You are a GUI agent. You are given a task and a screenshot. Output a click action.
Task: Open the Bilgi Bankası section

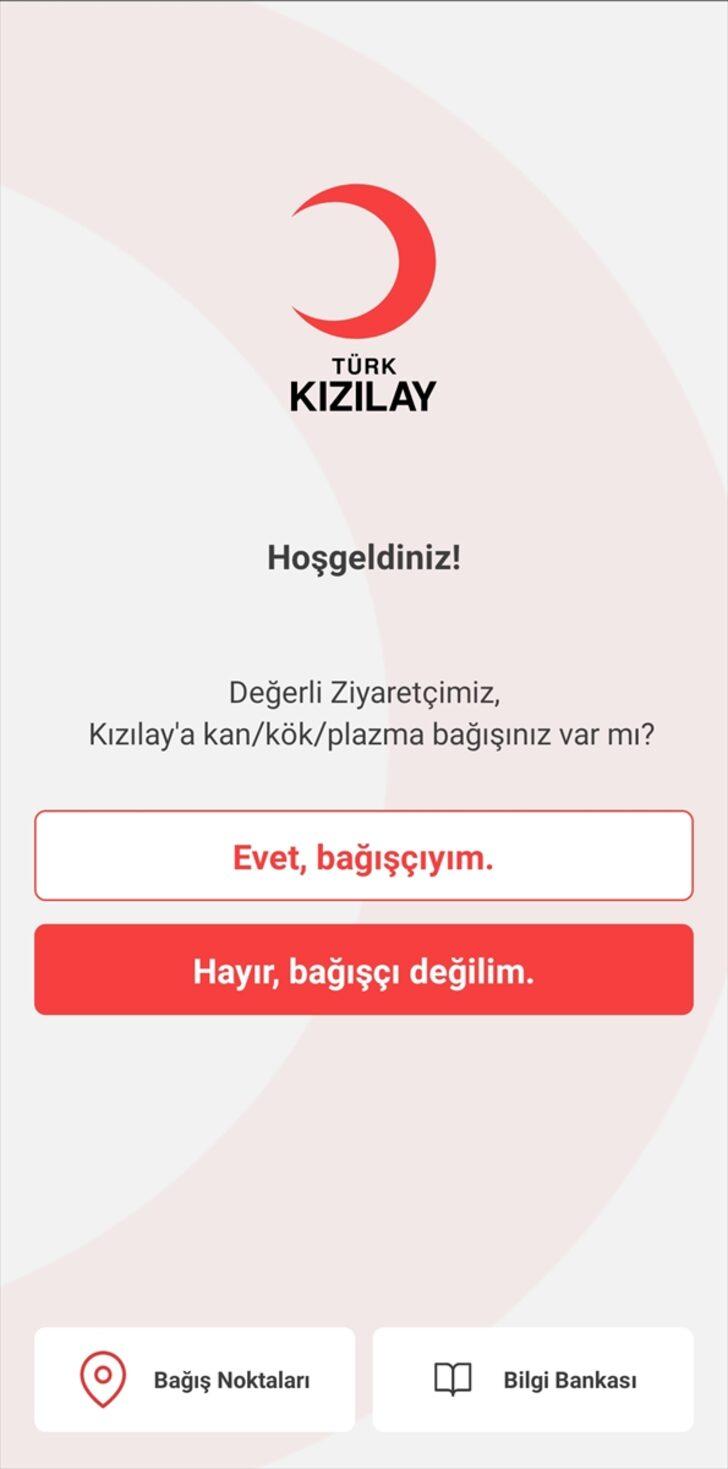pyautogui.click(x=530, y=1378)
